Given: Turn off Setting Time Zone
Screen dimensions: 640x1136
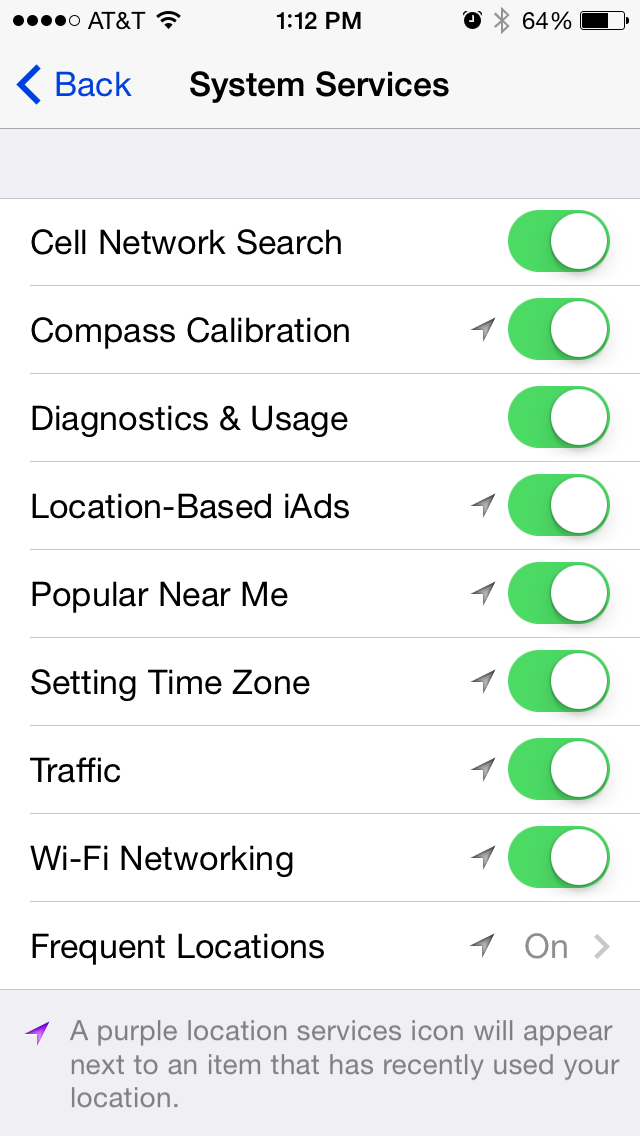Looking at the screenshot, I should click(x=558, y=682).
